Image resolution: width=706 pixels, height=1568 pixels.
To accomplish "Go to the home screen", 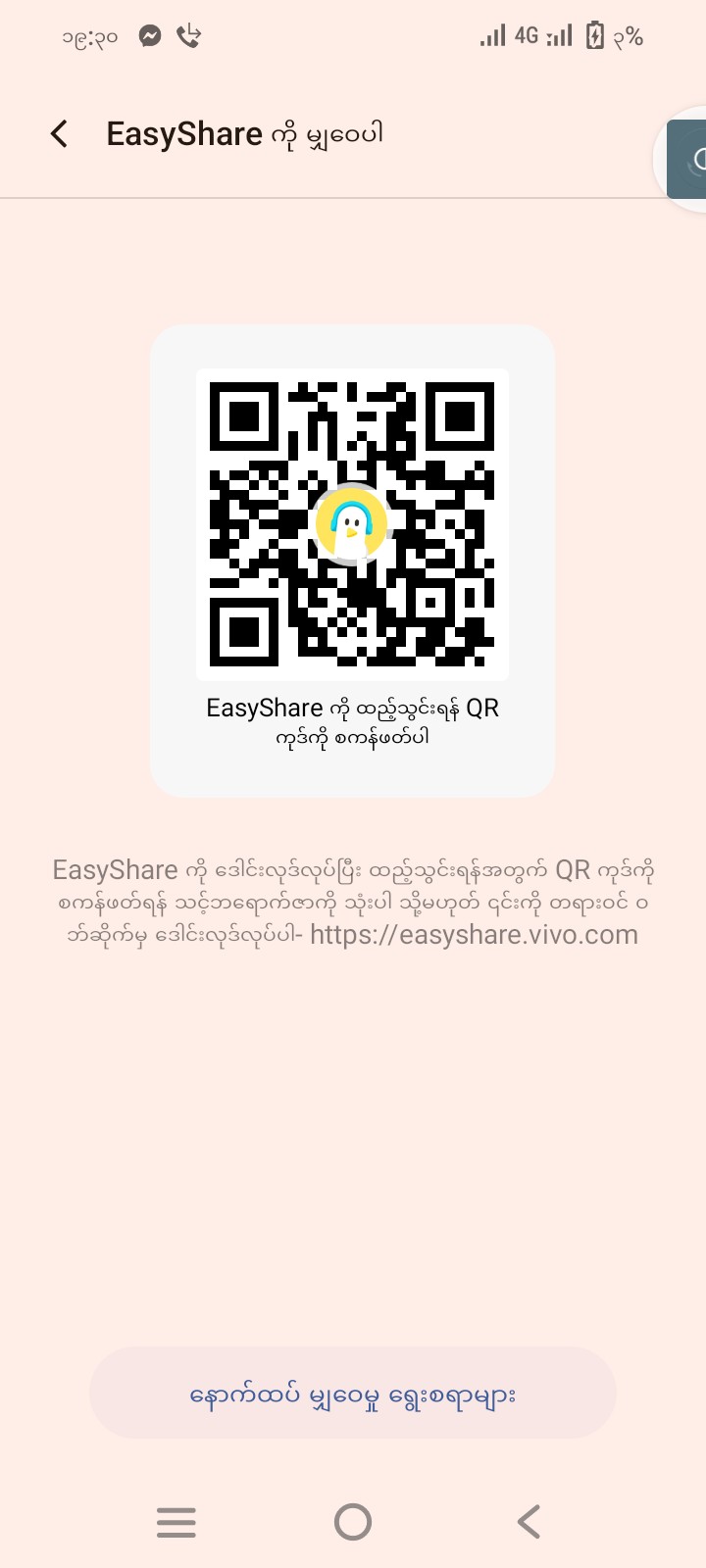I will point(353,1522).
